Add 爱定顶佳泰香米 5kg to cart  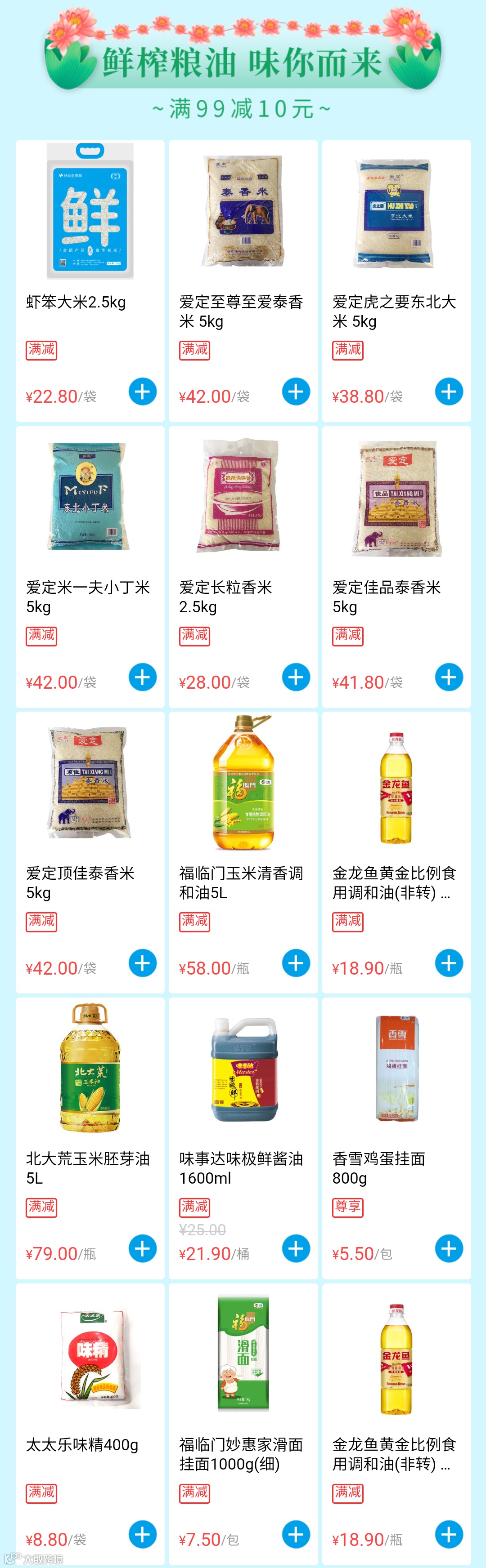(143, 963)
